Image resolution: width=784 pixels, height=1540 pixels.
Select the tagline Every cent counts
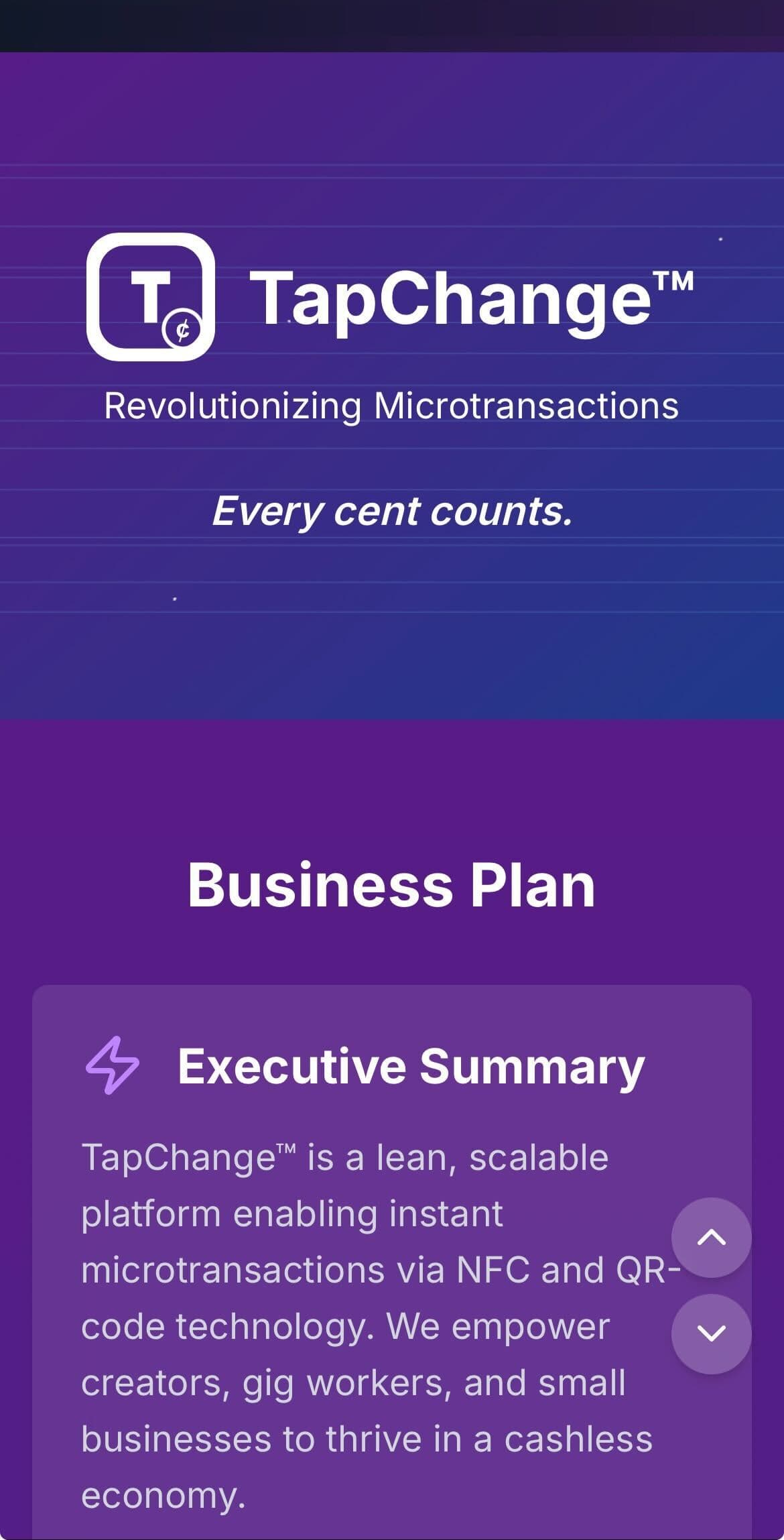coord(391,512)
